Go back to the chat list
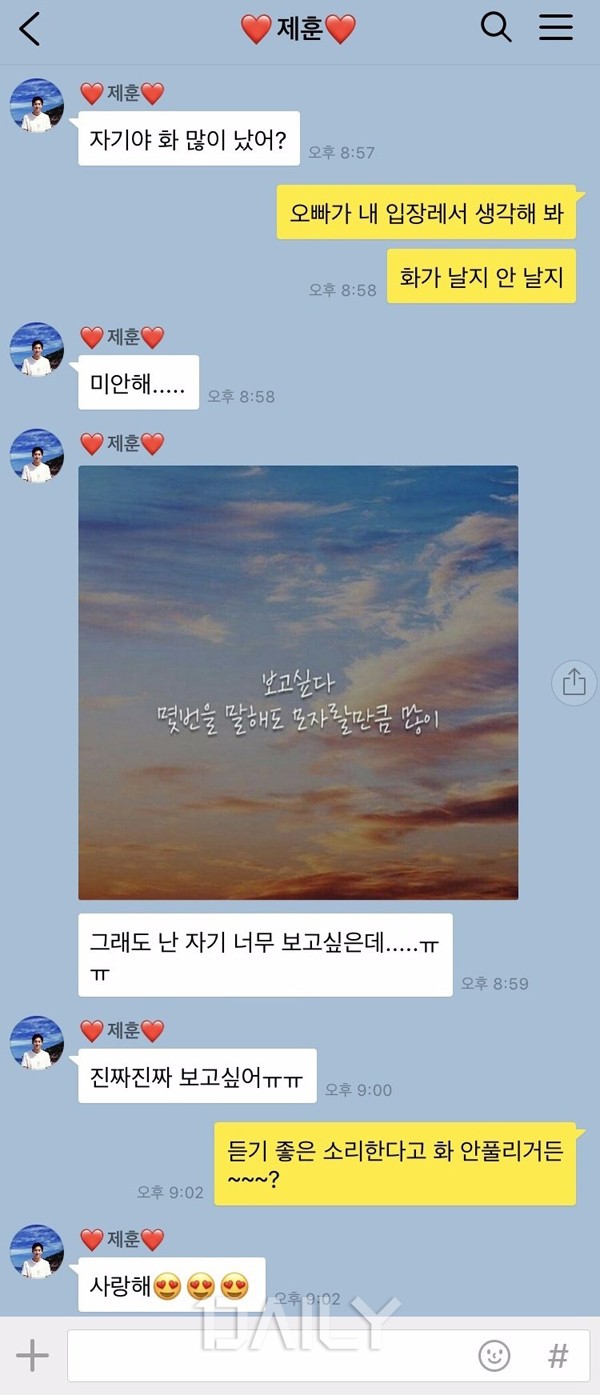600x1395 pixels. tap(30, 29)
